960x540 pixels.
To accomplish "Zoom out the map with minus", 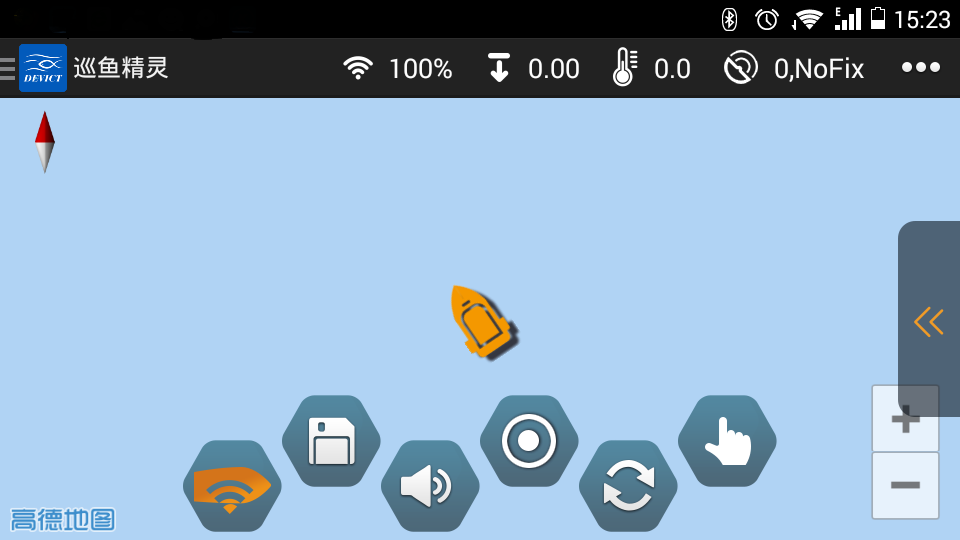I will click(905, 485).
